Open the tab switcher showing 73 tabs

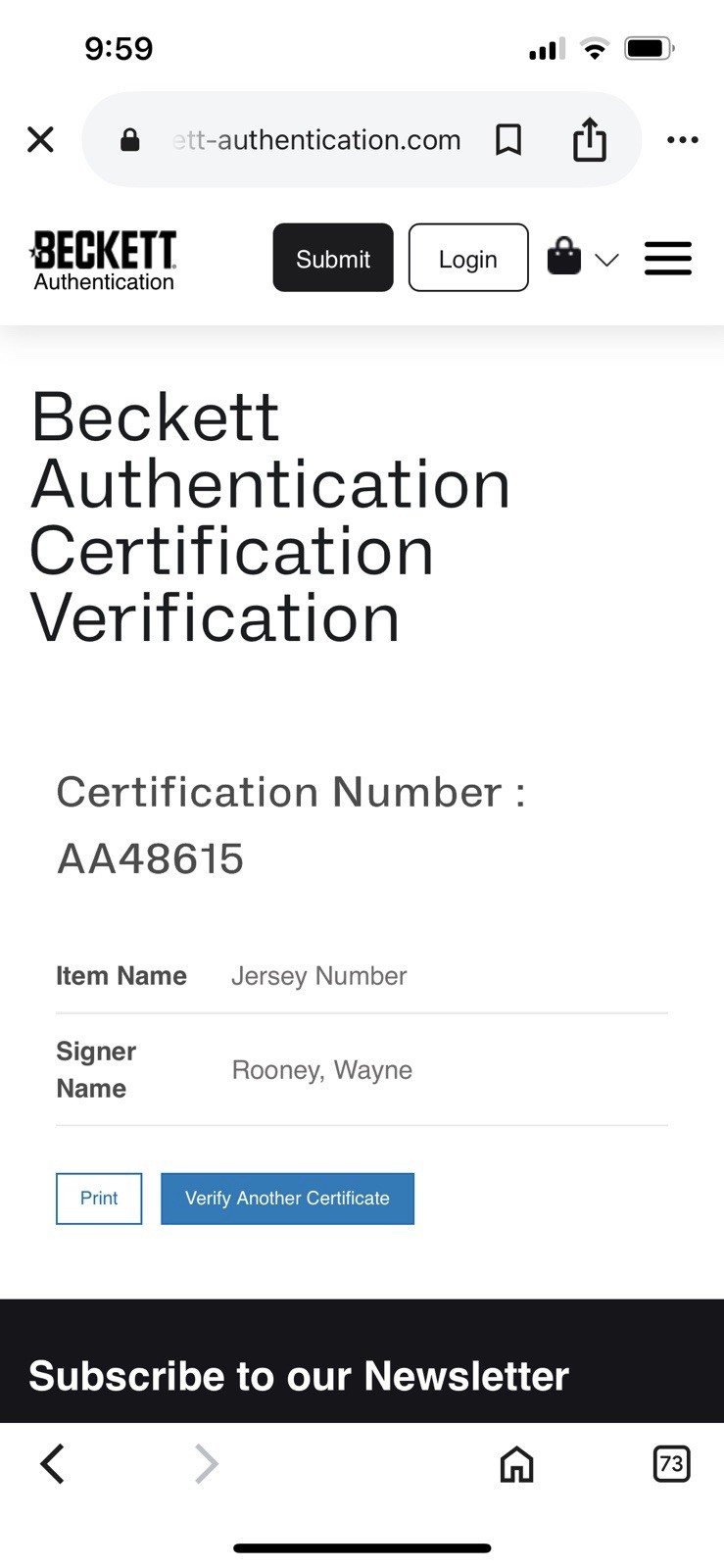click(x=671, y=1464)
